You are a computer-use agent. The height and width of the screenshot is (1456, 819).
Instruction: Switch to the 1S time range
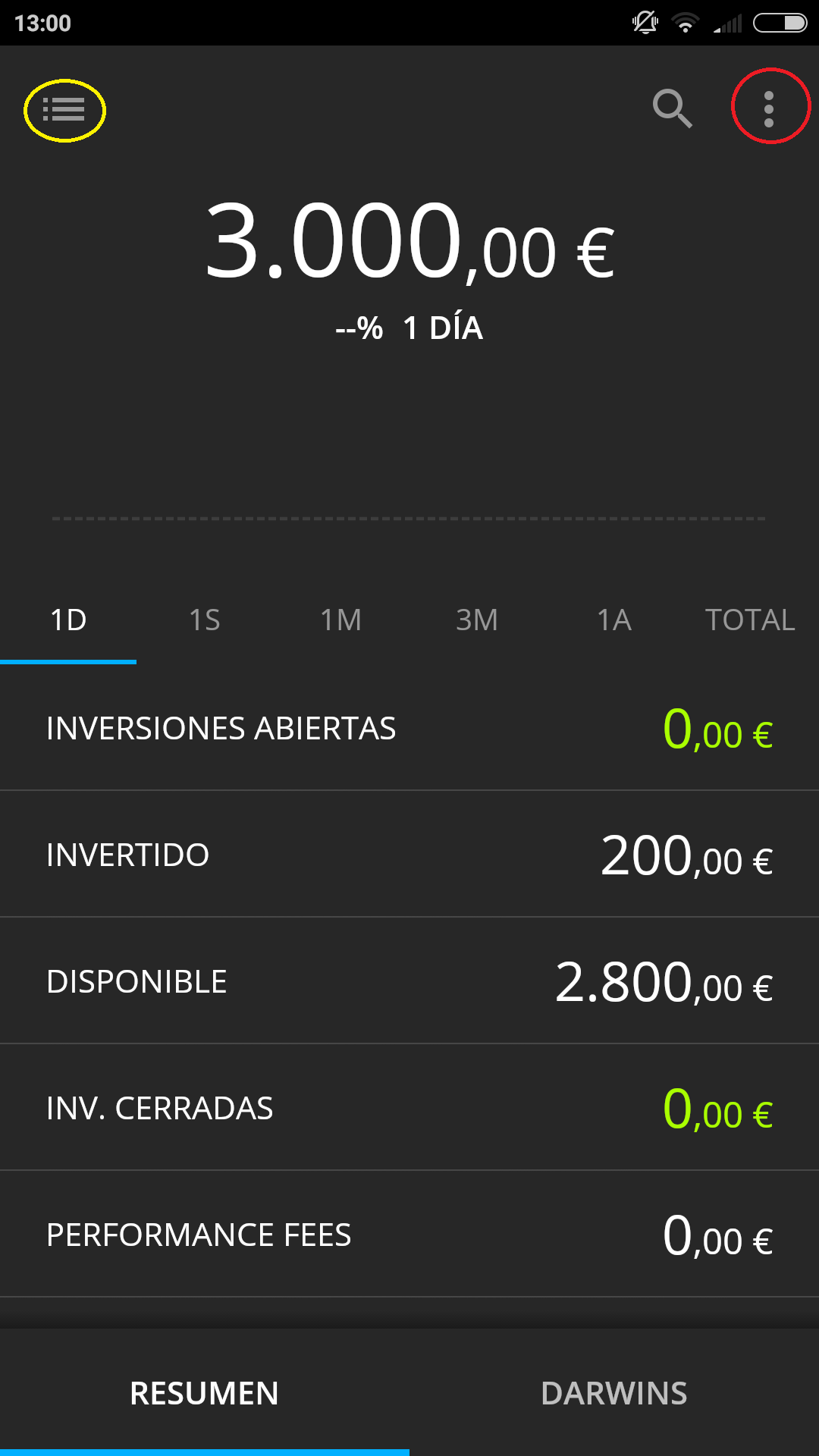(205, 620)
